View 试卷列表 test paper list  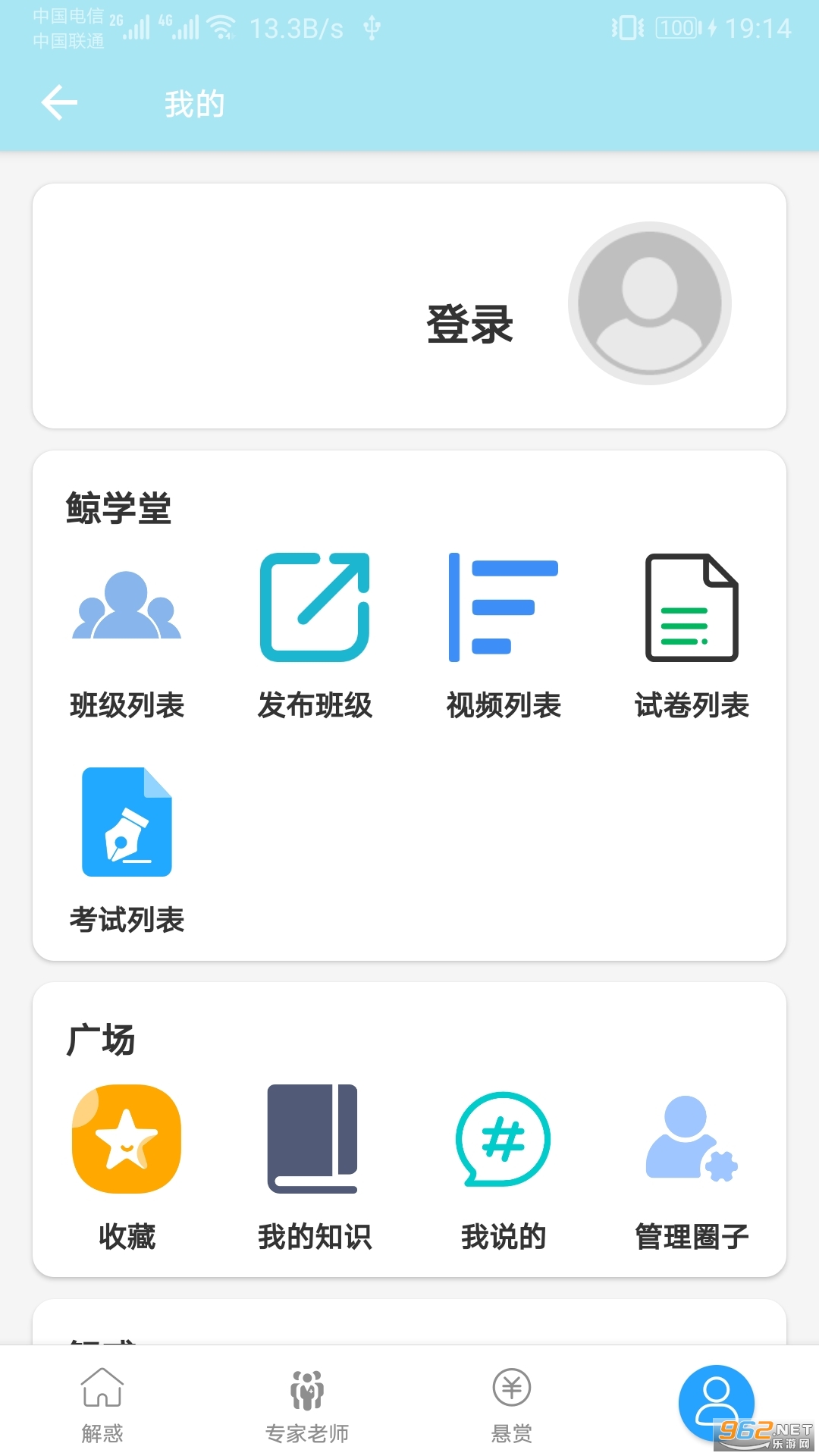tap(692, 635)
